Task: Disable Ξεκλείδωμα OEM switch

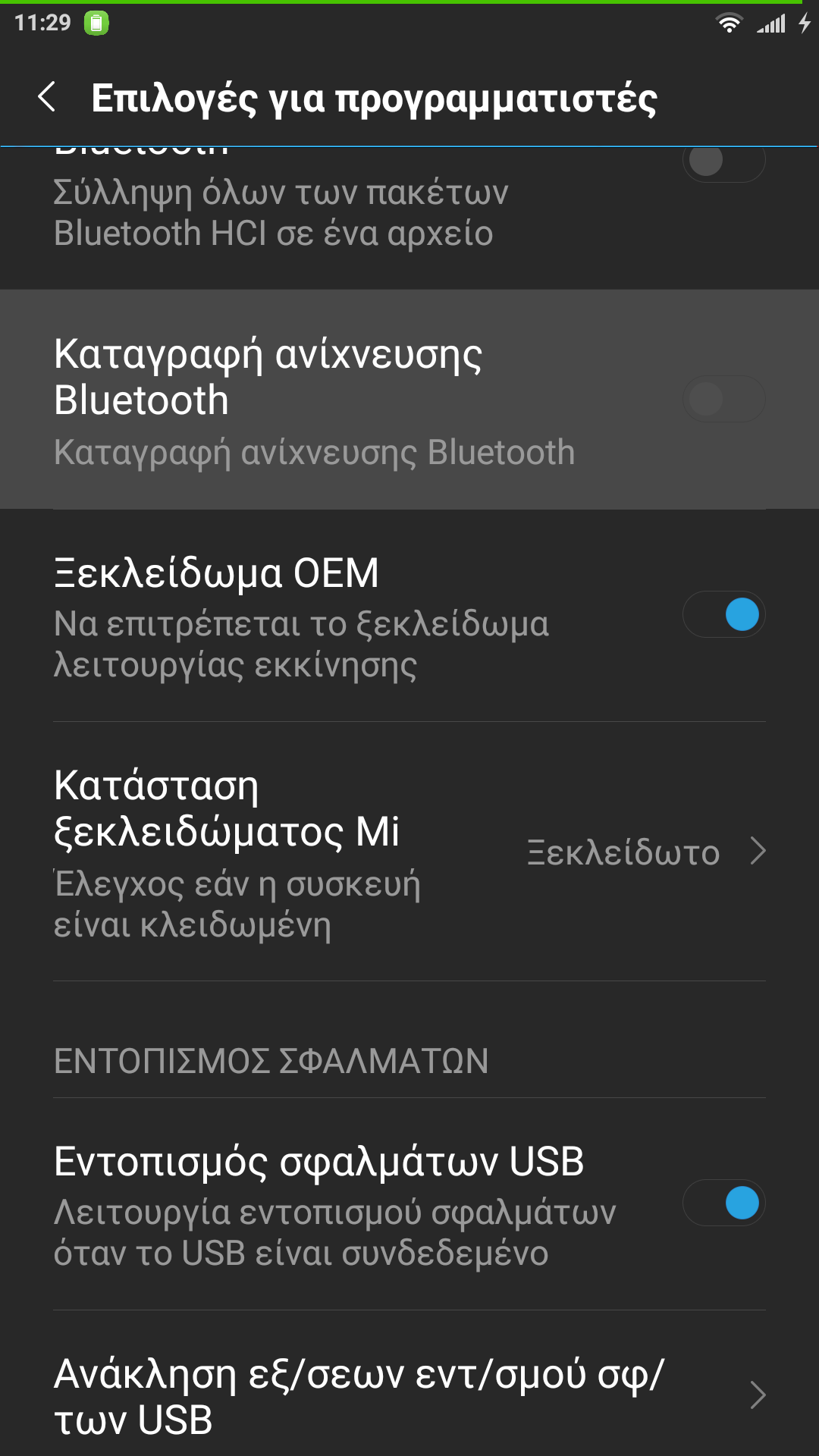Action: (x=723, y=614)
